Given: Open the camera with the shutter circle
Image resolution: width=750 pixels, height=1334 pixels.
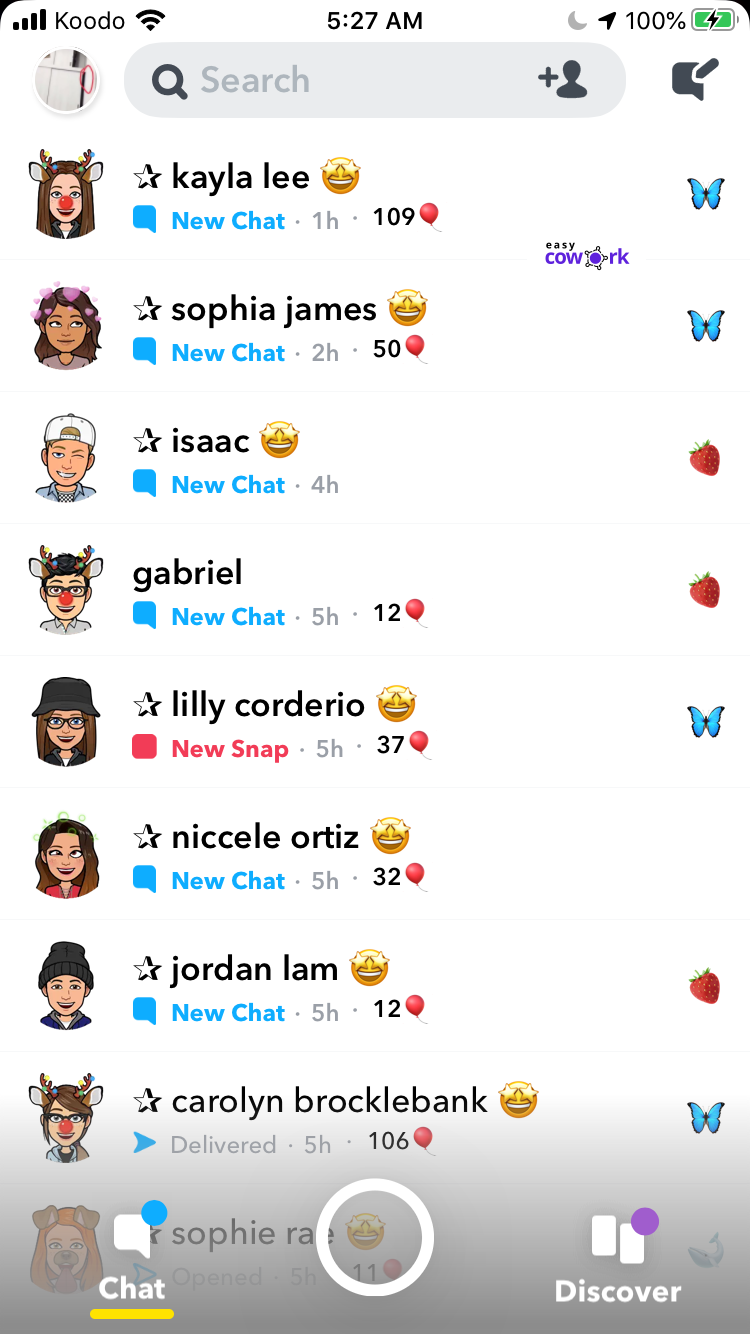Looking at the screenshot, I should tap(375, 1238).
